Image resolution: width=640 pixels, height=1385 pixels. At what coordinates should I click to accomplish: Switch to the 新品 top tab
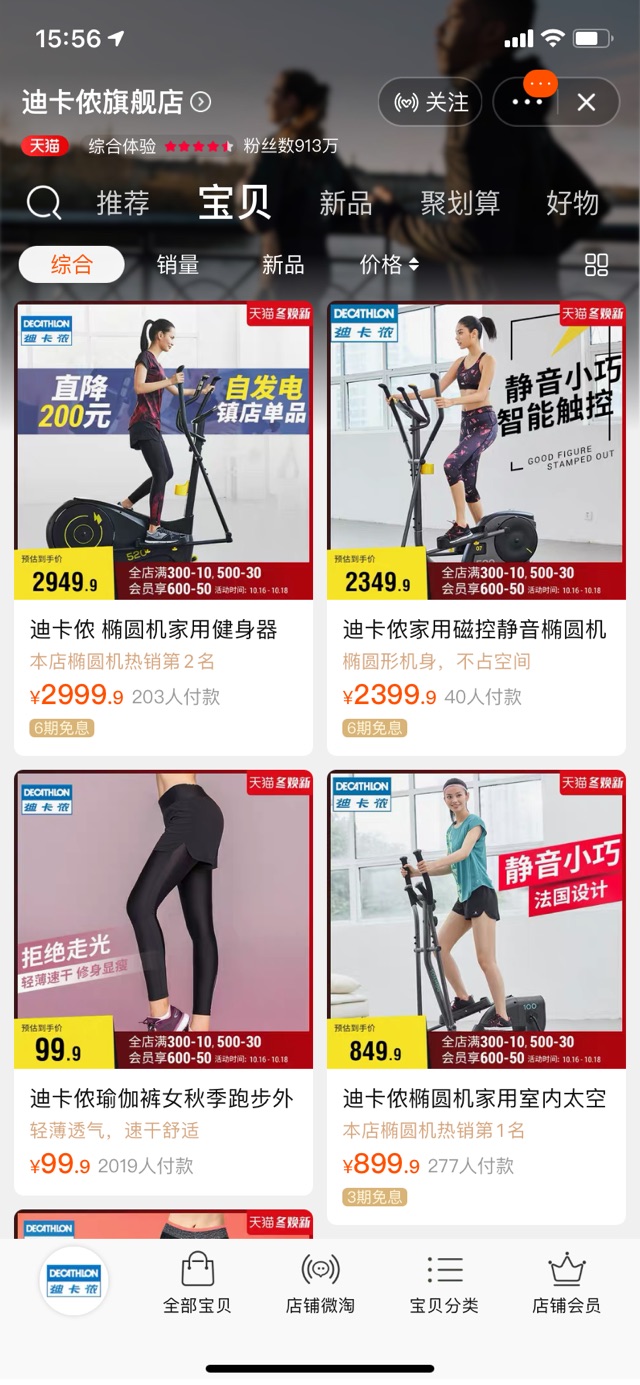tap(345, 203)
